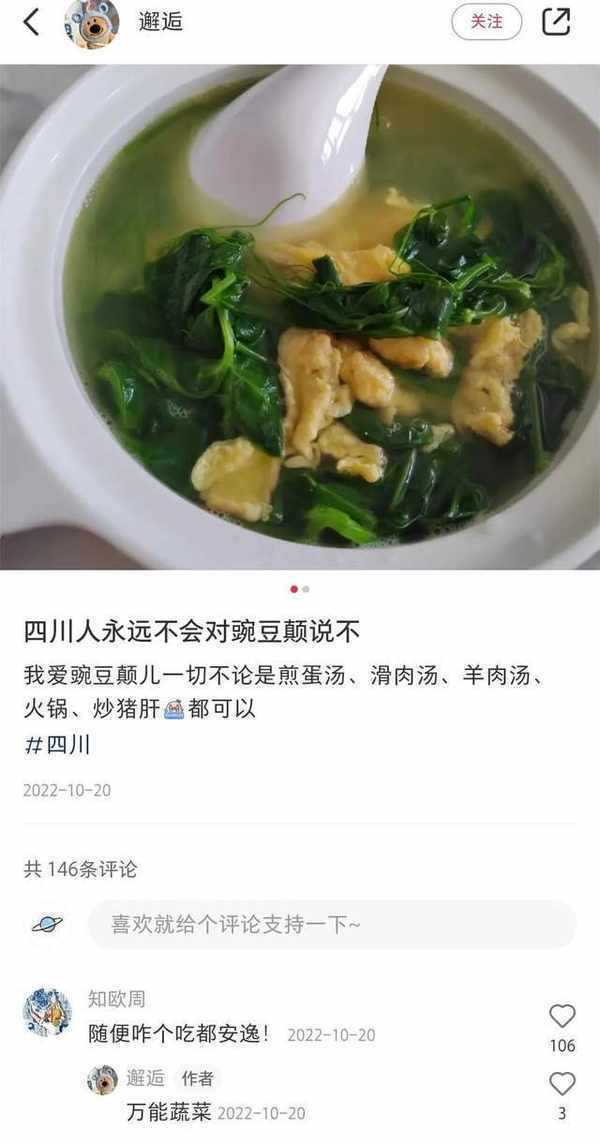This screenshot has height=1144, width=600.
Task: Tap the comment box 喜欢就给个评论支持一下
Action: (332, 925)
